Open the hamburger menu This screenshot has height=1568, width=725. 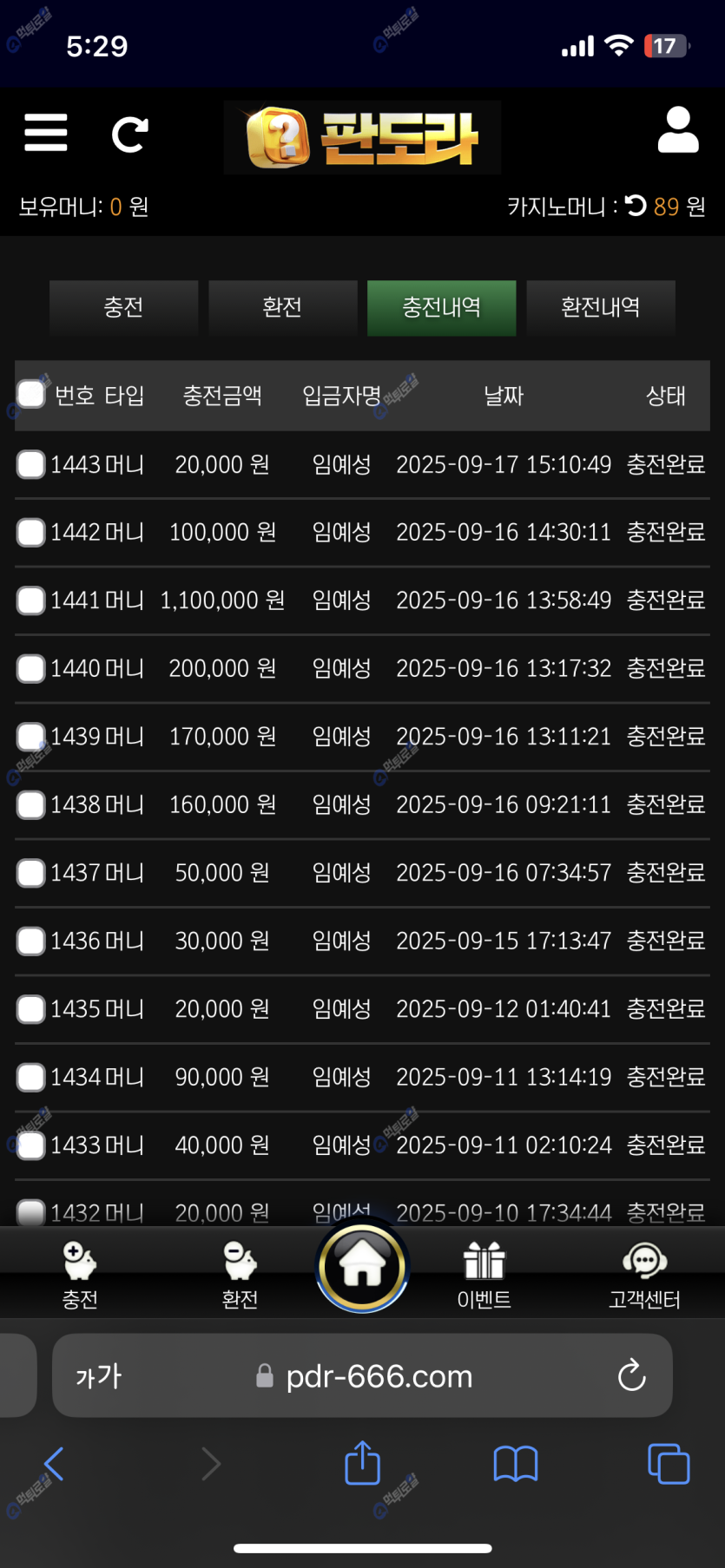(45, 133)
